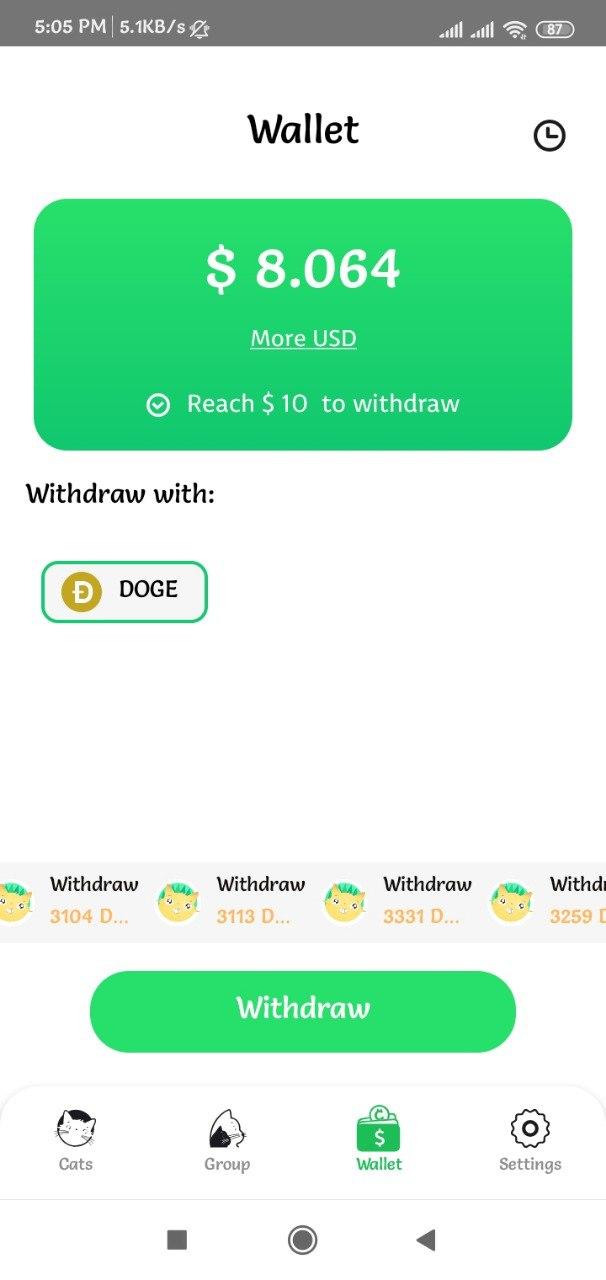Open the Settings tab
The width and height of the screenshot is (606, 1280).
(530, 1141)
